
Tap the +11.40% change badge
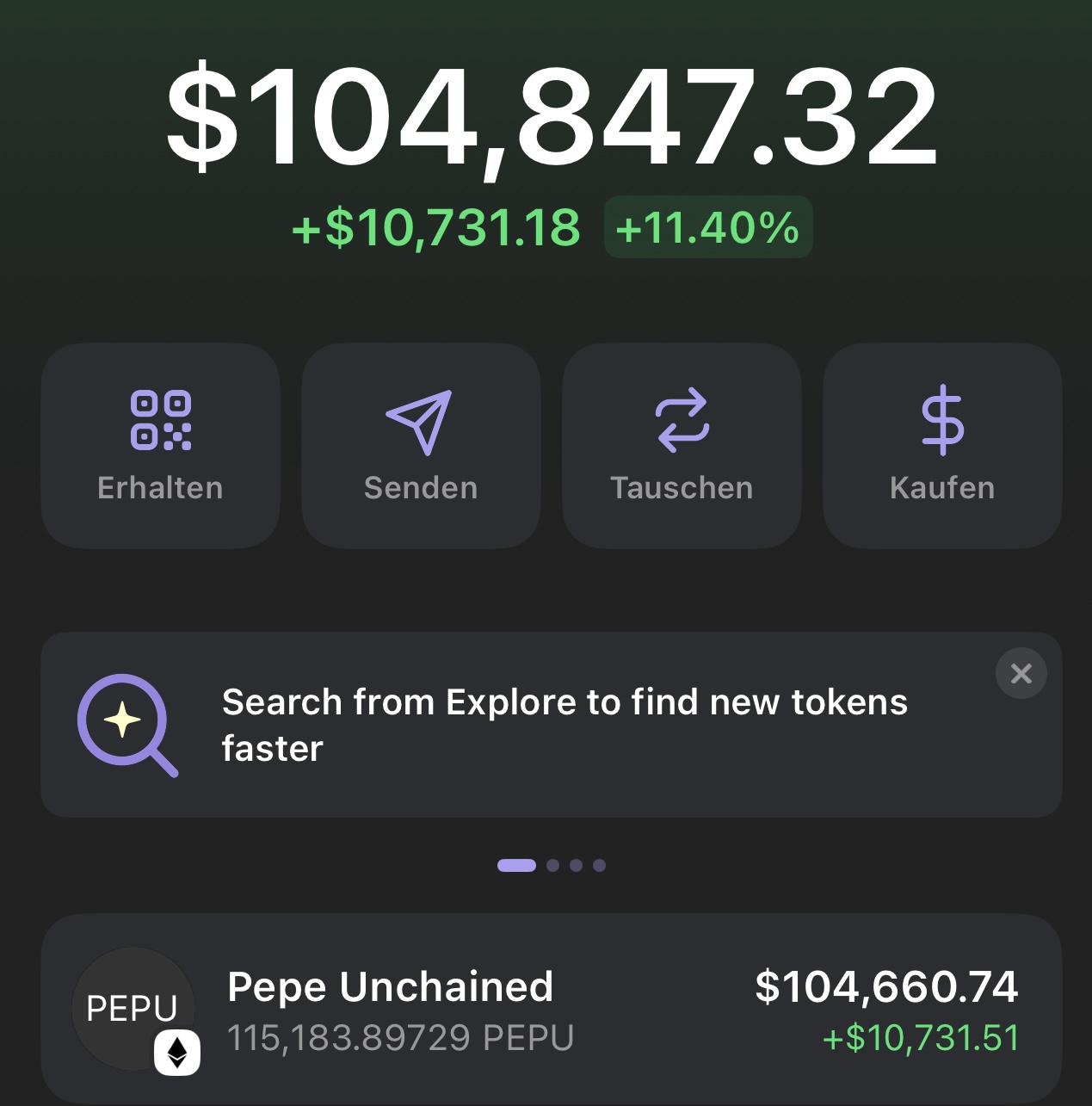(x=707, y=227)
